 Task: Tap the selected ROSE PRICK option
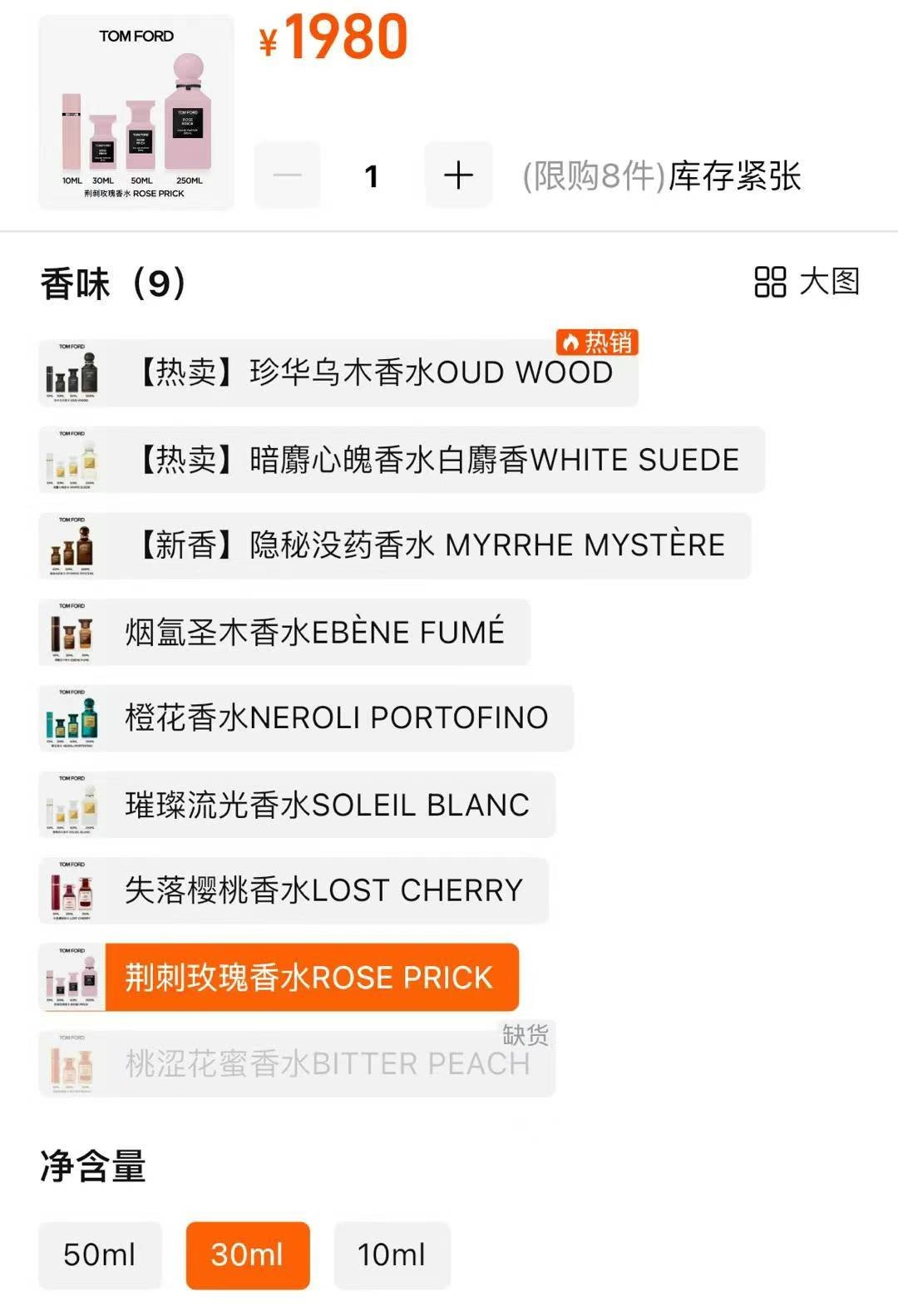click(279, 978)
